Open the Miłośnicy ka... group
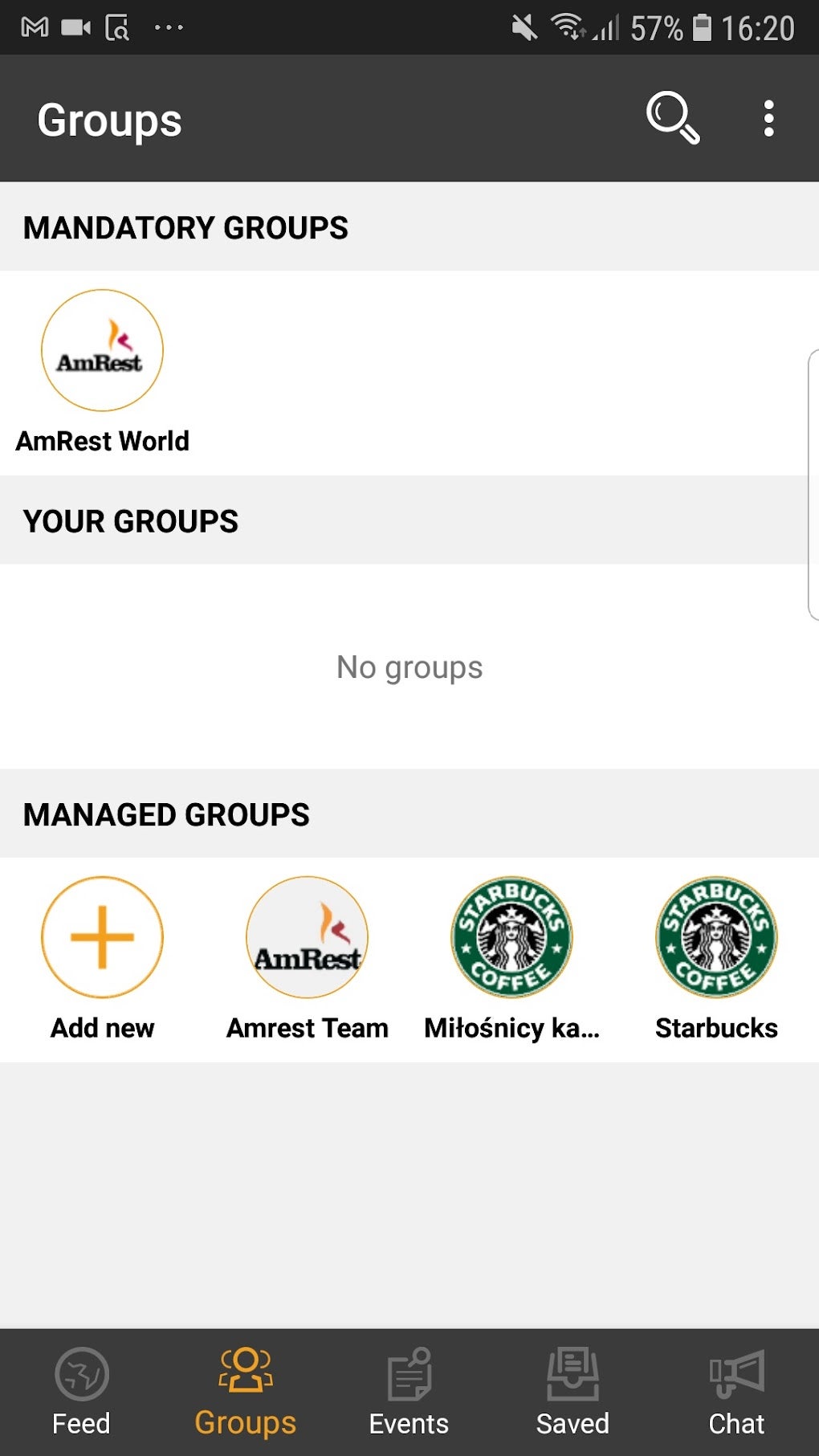Screen dimensions: 819x1456 click(511, 937)
